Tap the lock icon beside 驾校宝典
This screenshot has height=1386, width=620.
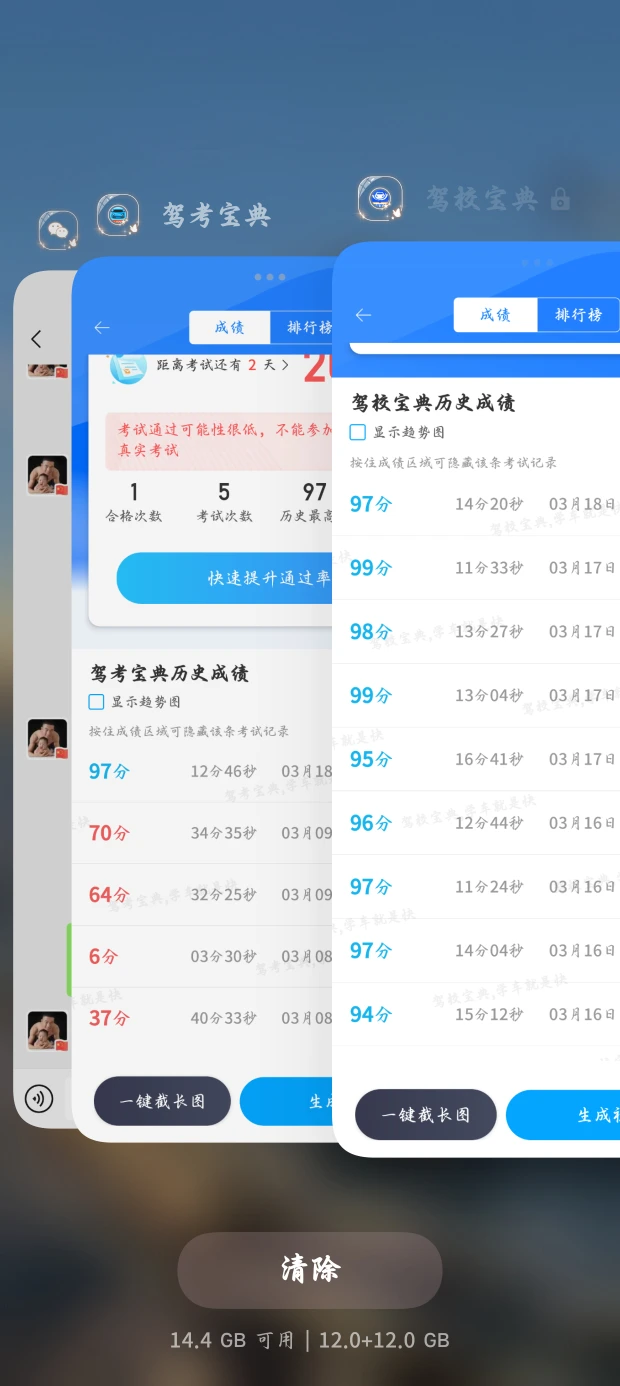point(560,199)
